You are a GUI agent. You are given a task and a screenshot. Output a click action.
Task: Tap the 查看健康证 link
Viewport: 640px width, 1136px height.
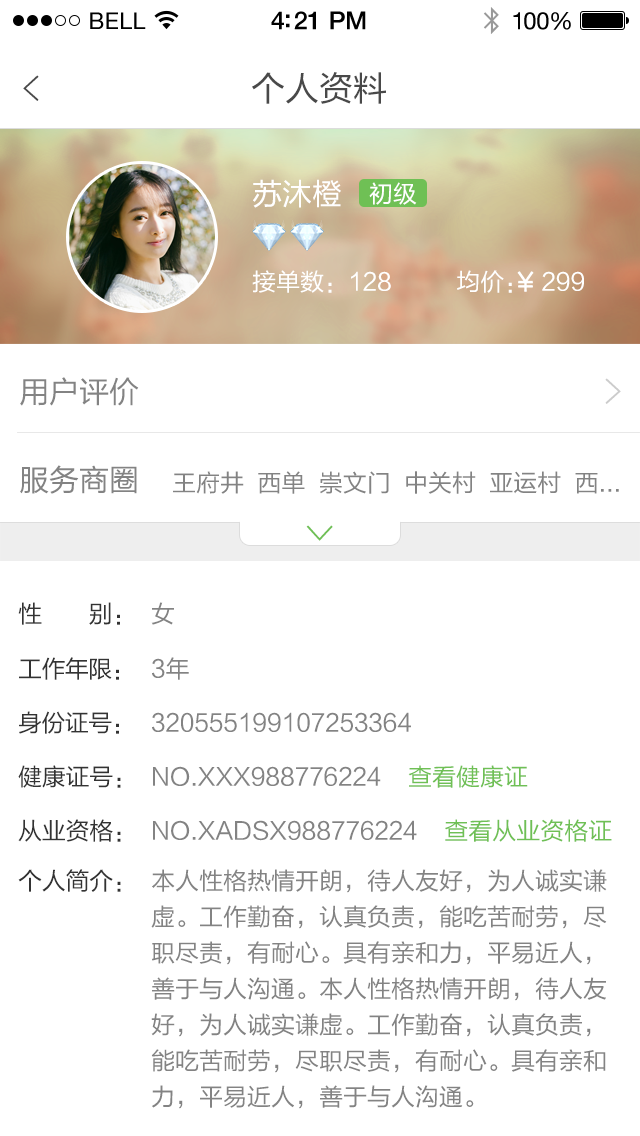click(x=467, y=777)
